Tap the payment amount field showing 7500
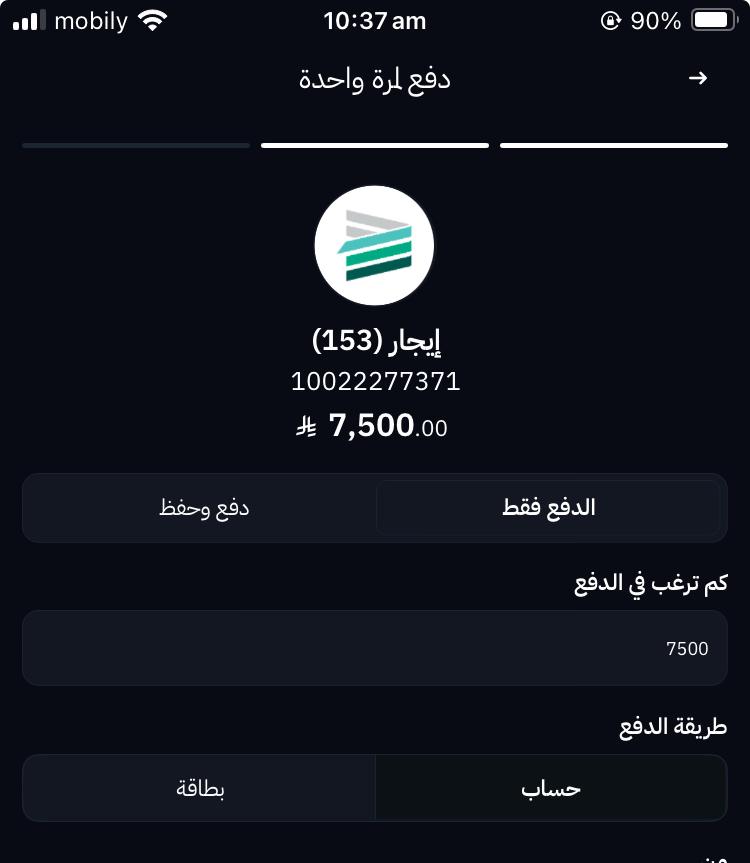This screenshot has height=863, width=750. pyautogui.click(x=375, y=648)
